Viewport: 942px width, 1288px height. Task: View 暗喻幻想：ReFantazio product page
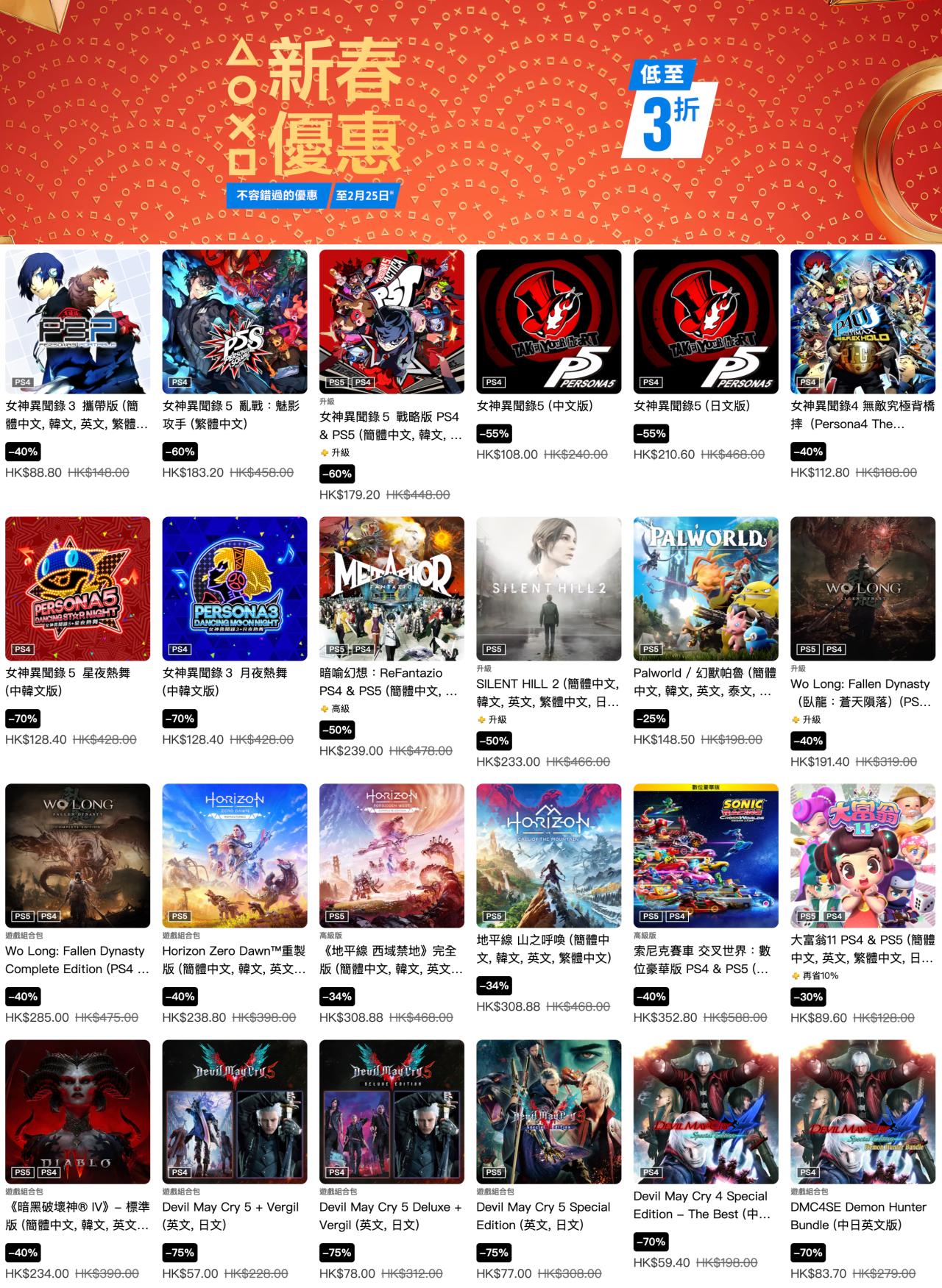(x=392, y=588)
